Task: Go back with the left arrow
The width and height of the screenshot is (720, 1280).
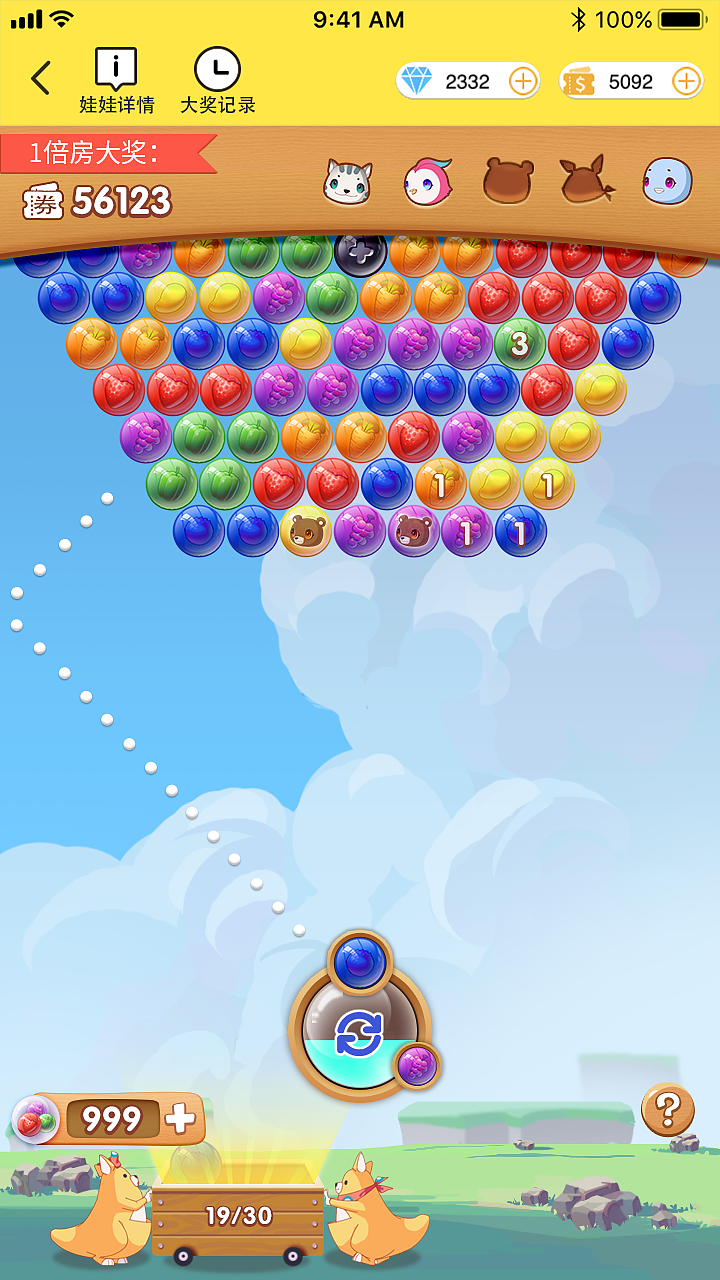Action: click(40, 78)
